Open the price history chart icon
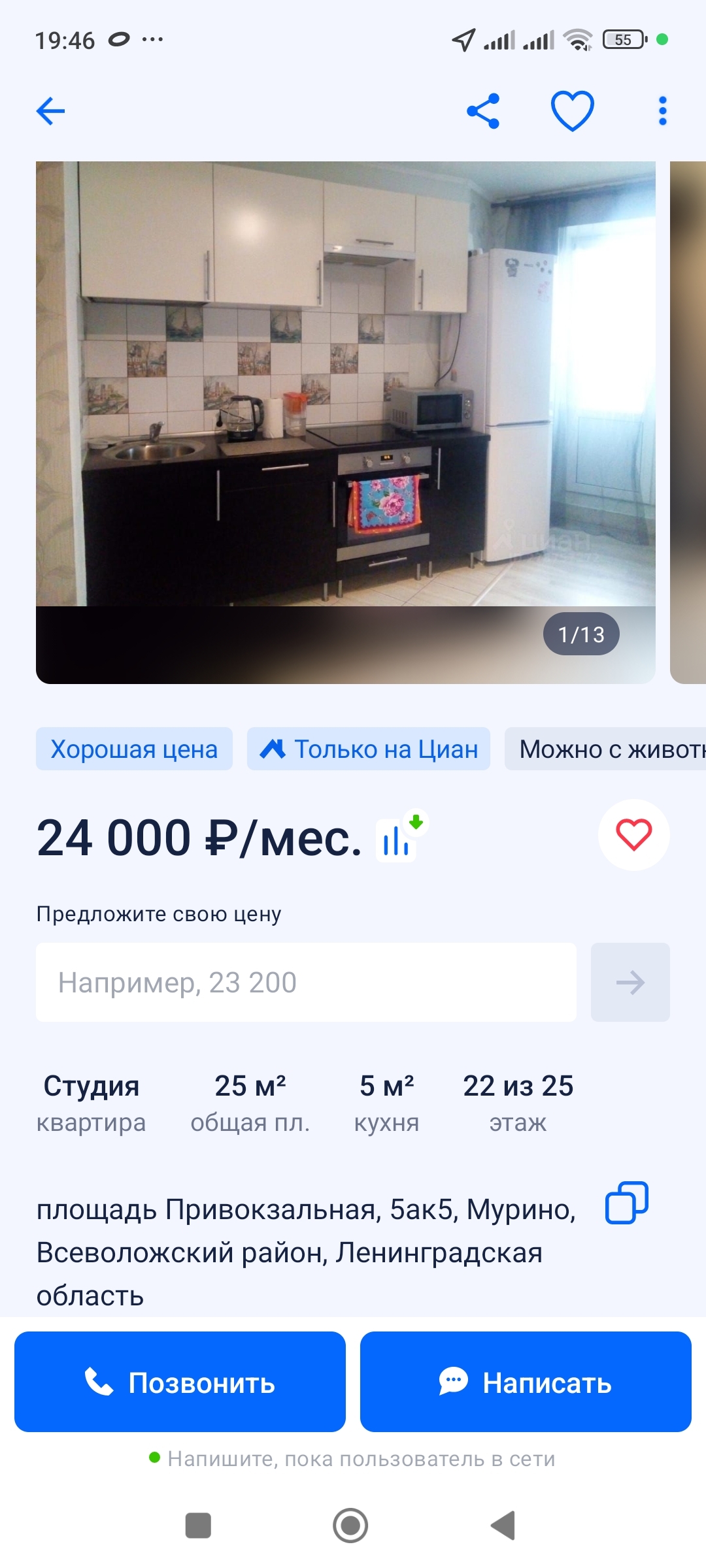 (x=397, y=841)
